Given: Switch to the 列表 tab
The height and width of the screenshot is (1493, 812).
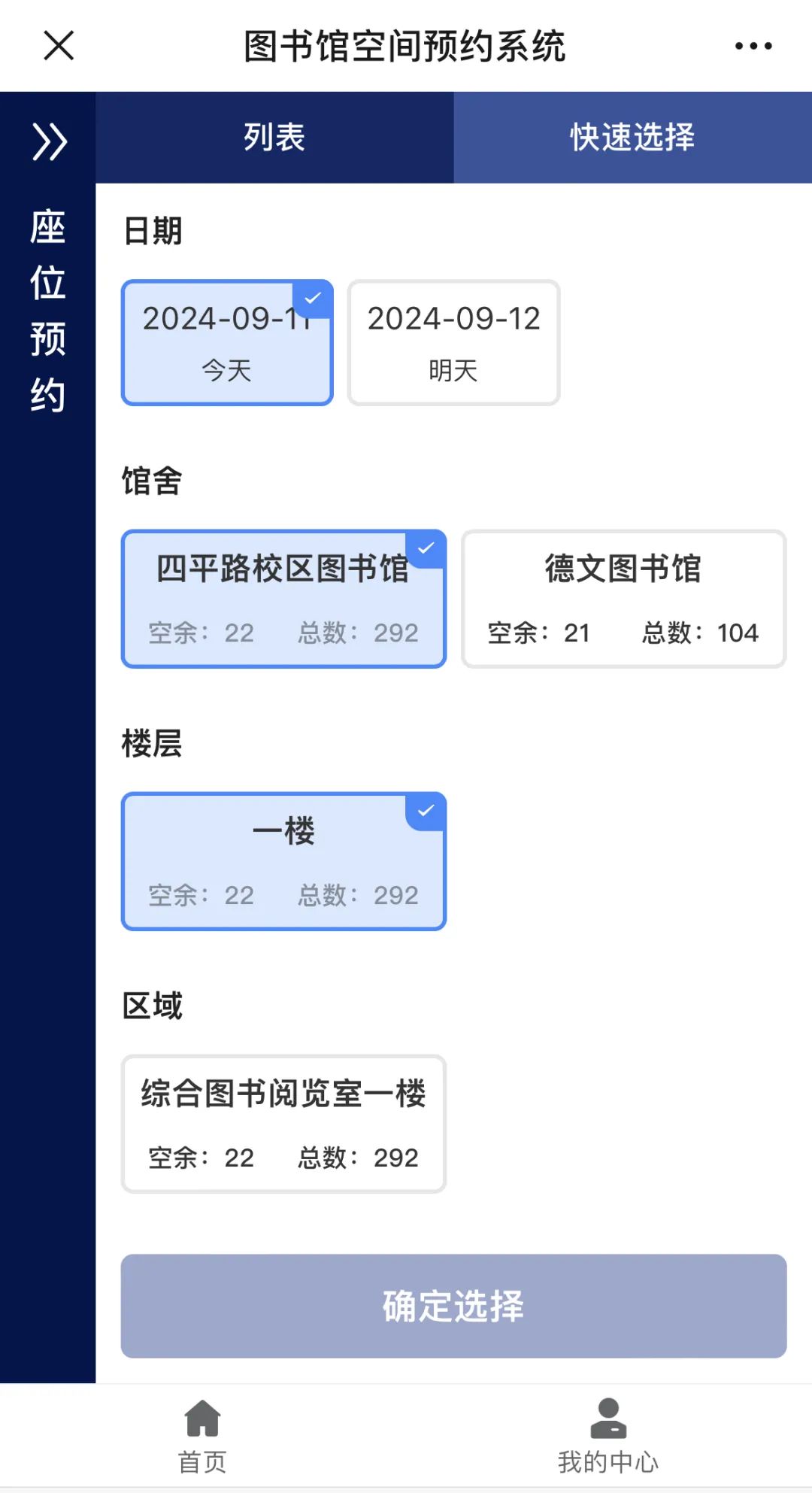Looking at the screenshot, I should pyautogui.click(x=274, y=138).
